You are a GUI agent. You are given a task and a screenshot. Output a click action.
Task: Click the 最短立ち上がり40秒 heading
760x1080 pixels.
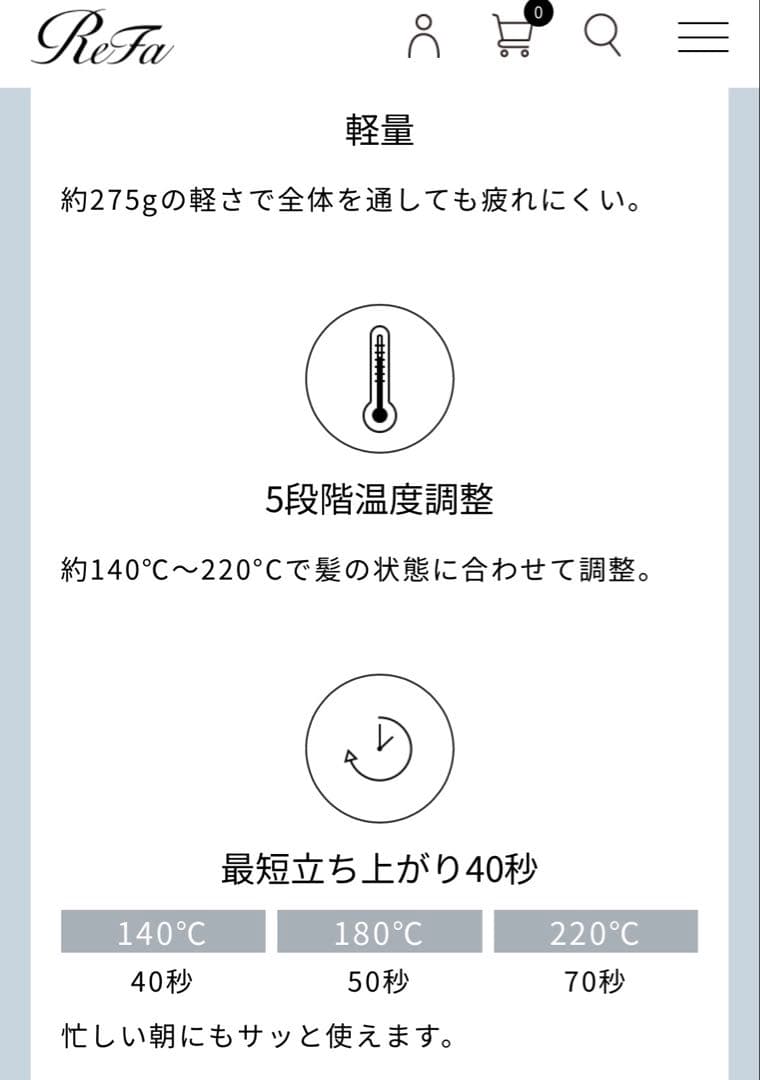click(380, 867)
